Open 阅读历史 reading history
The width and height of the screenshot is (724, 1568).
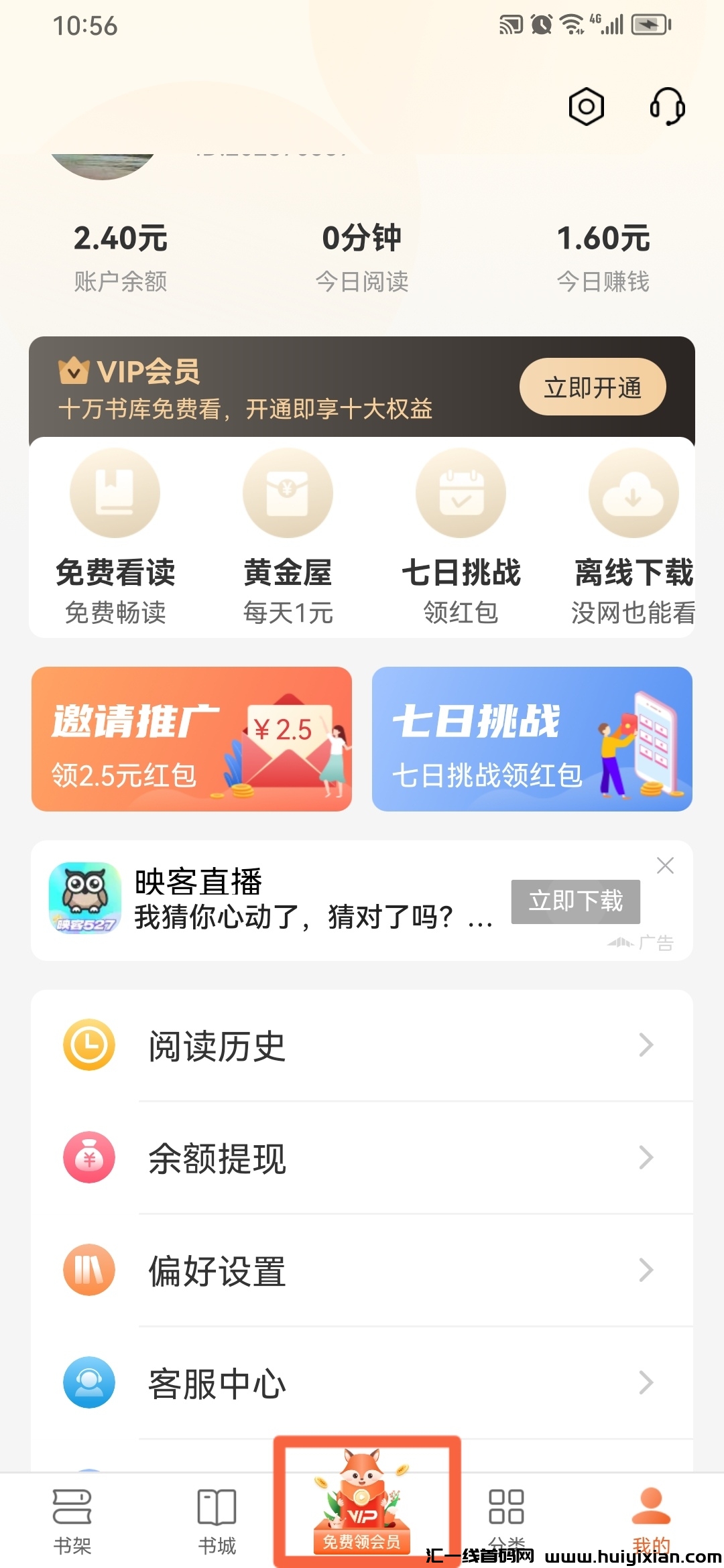pos(362,1045)
